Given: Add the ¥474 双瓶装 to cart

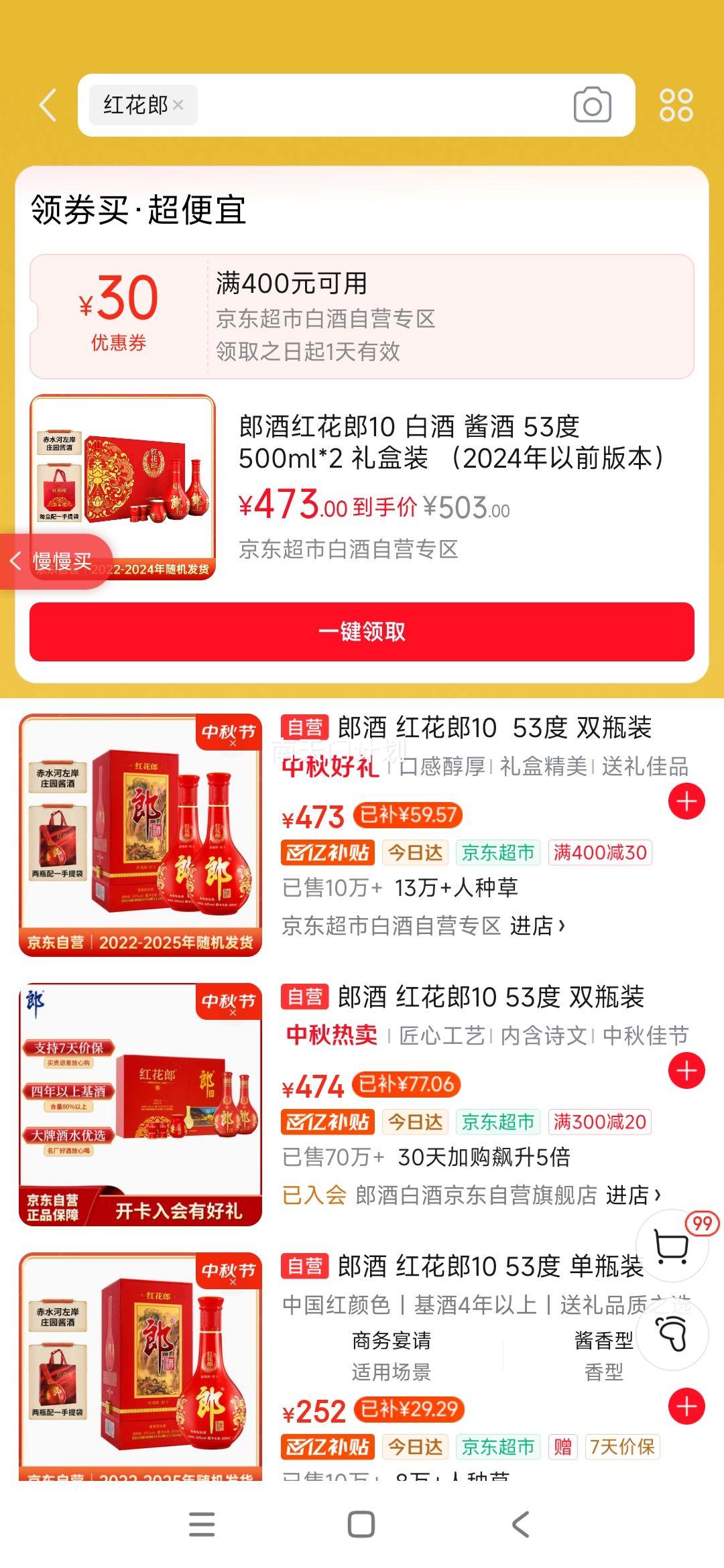Looking at the screenshot, I should 686,1071.
